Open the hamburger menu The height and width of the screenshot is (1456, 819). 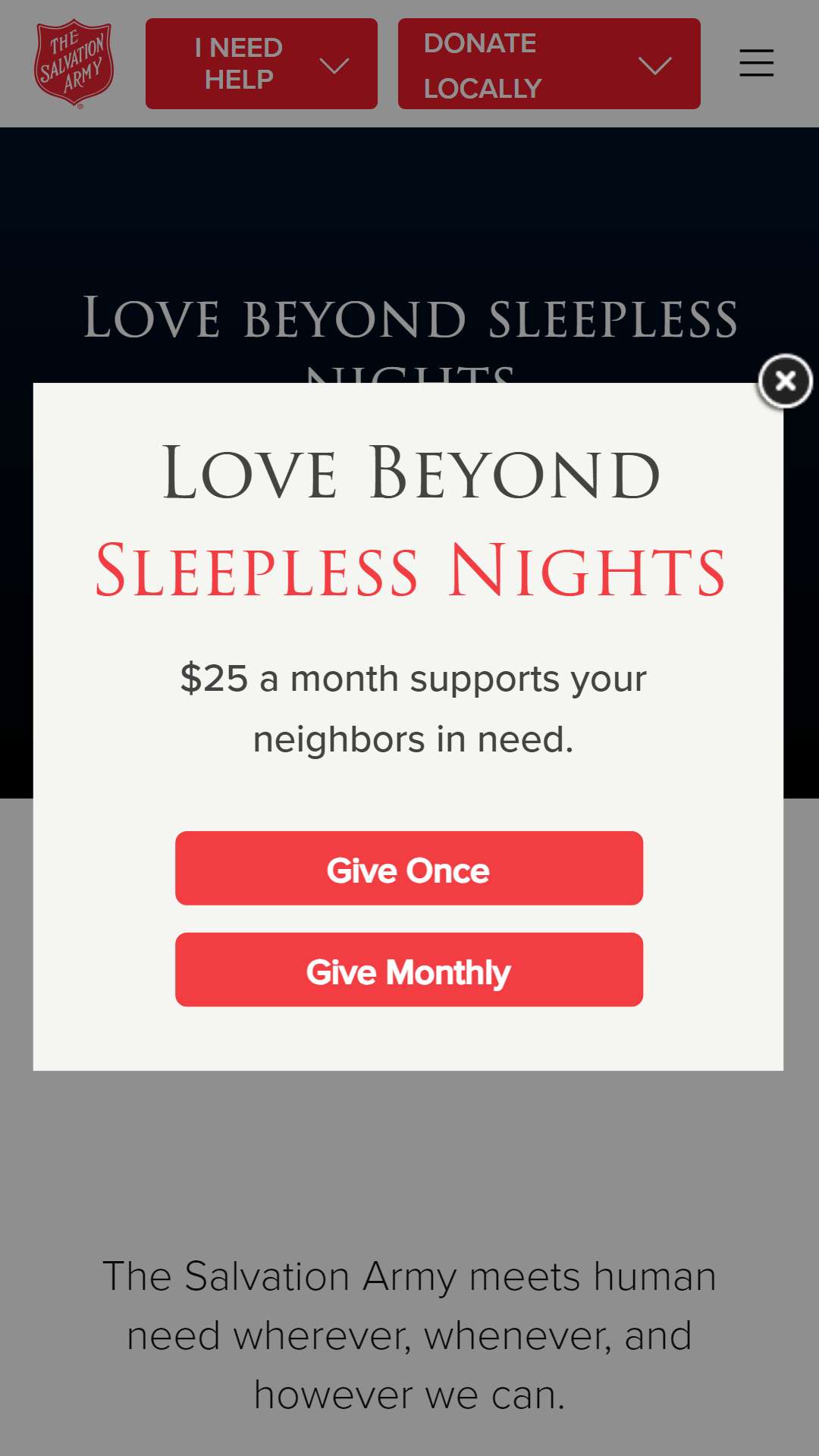[x=756, y=63]
